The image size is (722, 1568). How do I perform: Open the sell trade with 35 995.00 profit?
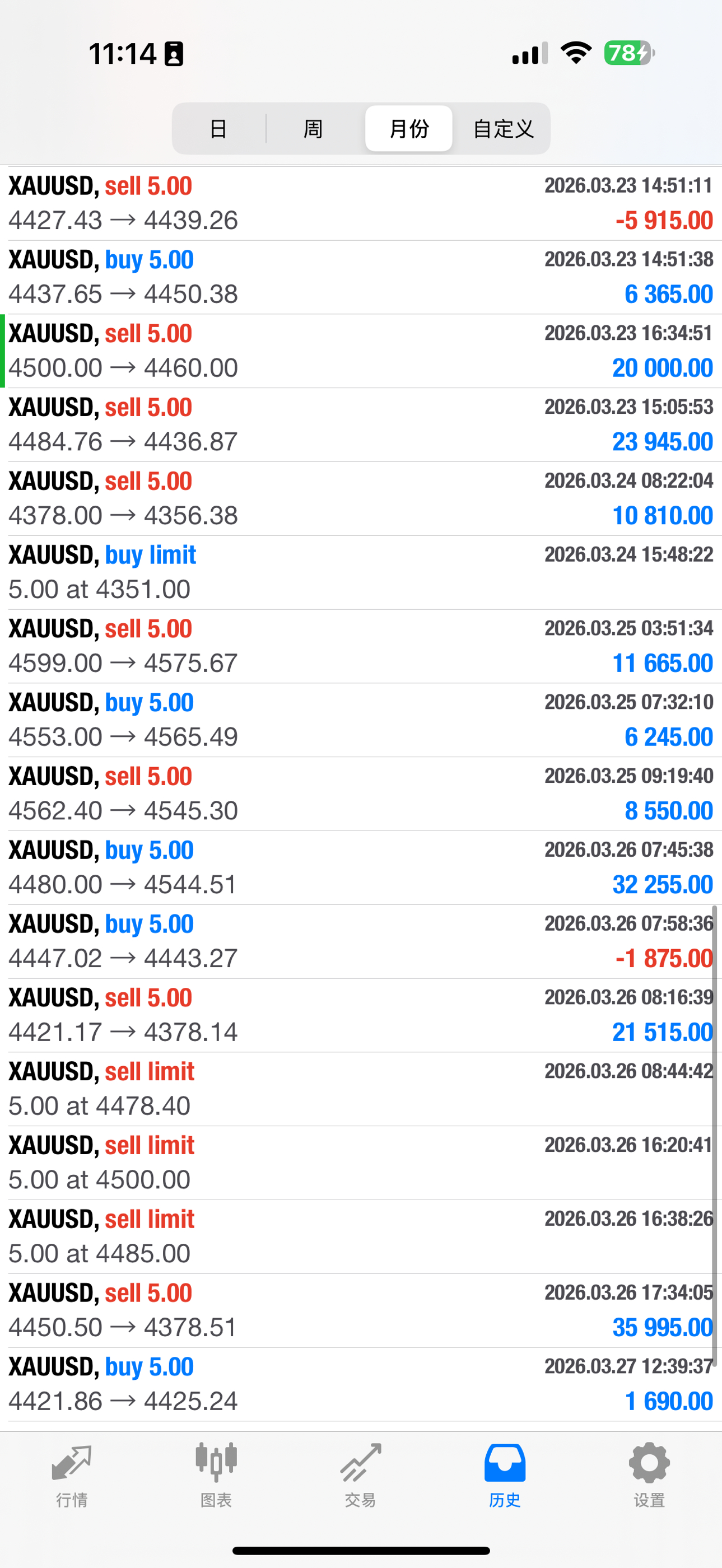click(360, 1310)
